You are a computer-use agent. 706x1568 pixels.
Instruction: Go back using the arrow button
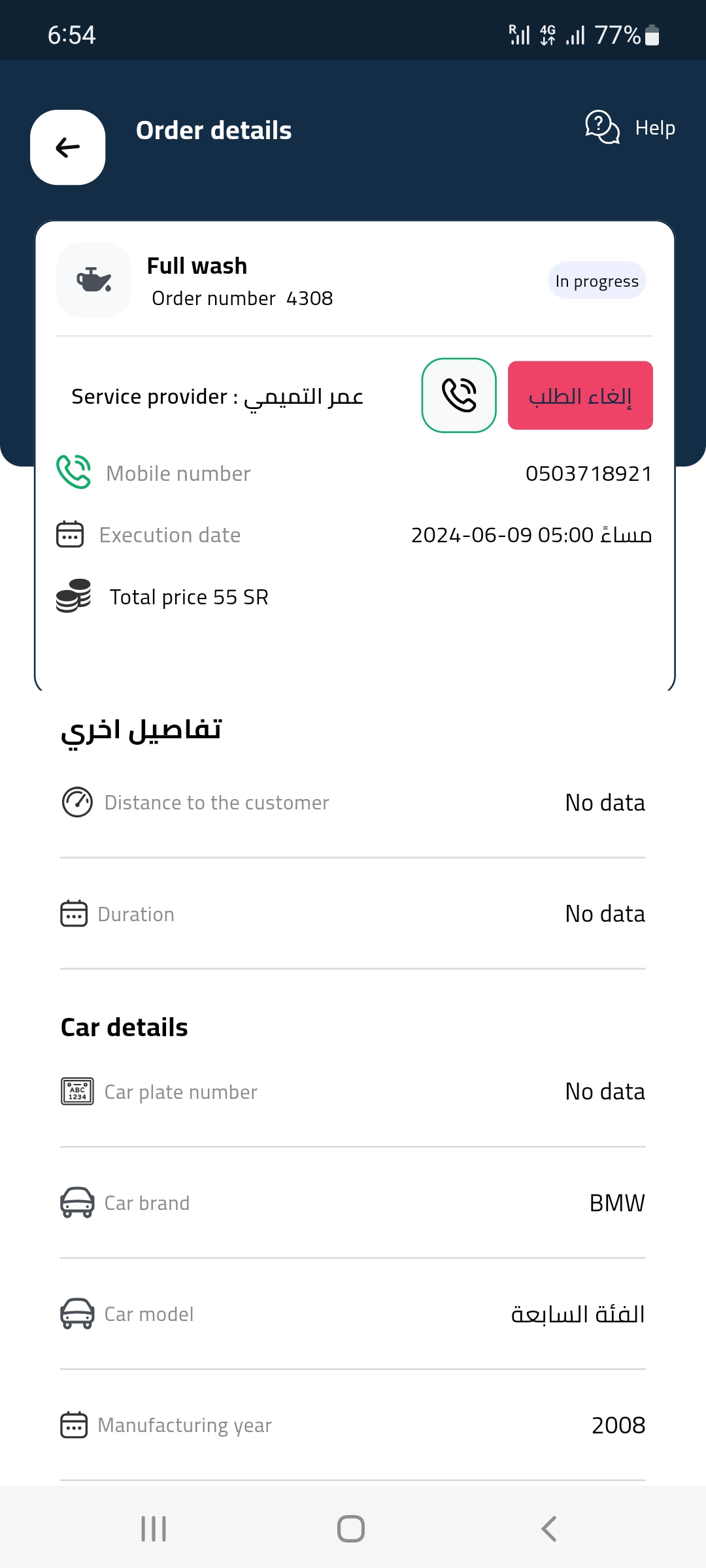[x=68, y=148]
